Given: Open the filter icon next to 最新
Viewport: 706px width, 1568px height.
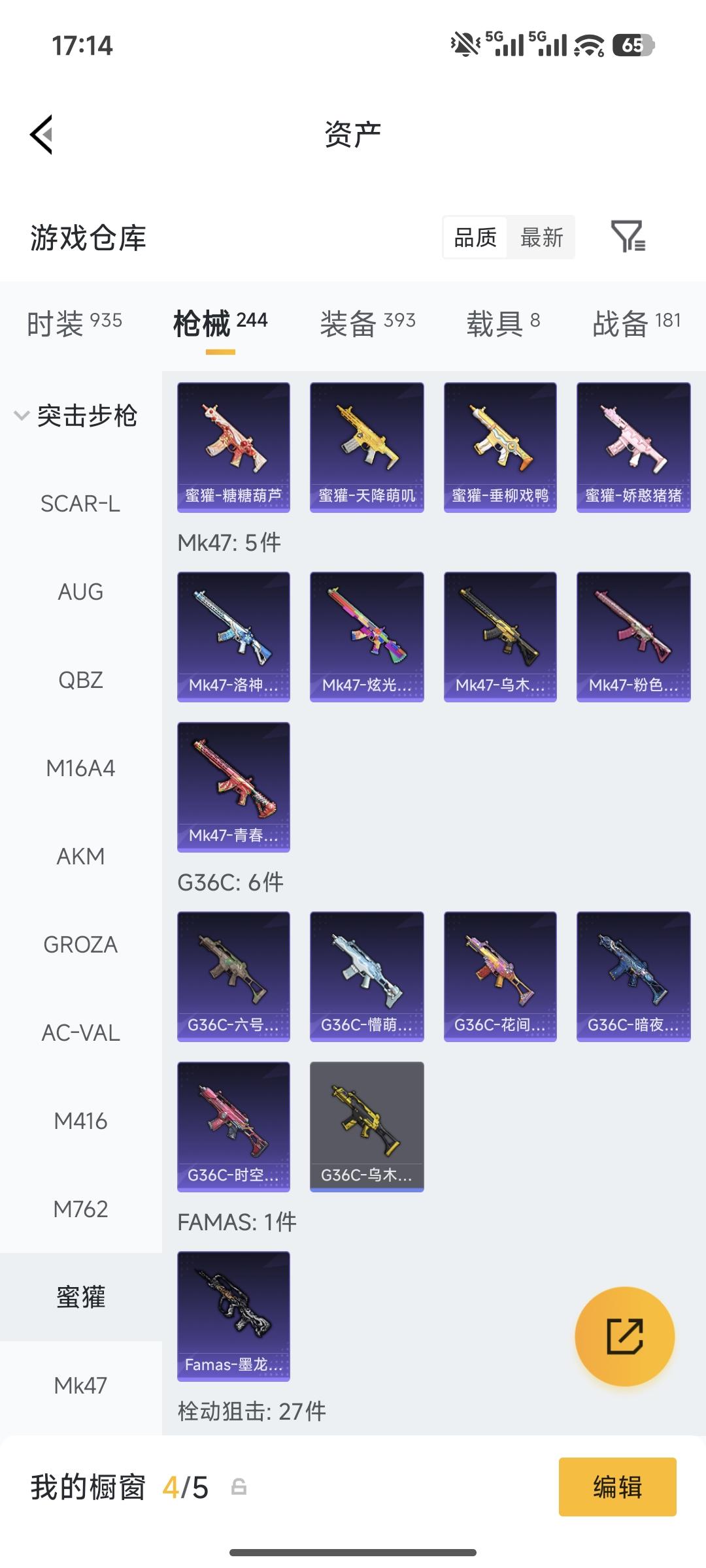Looking at the screenshot, I should 628,237.
